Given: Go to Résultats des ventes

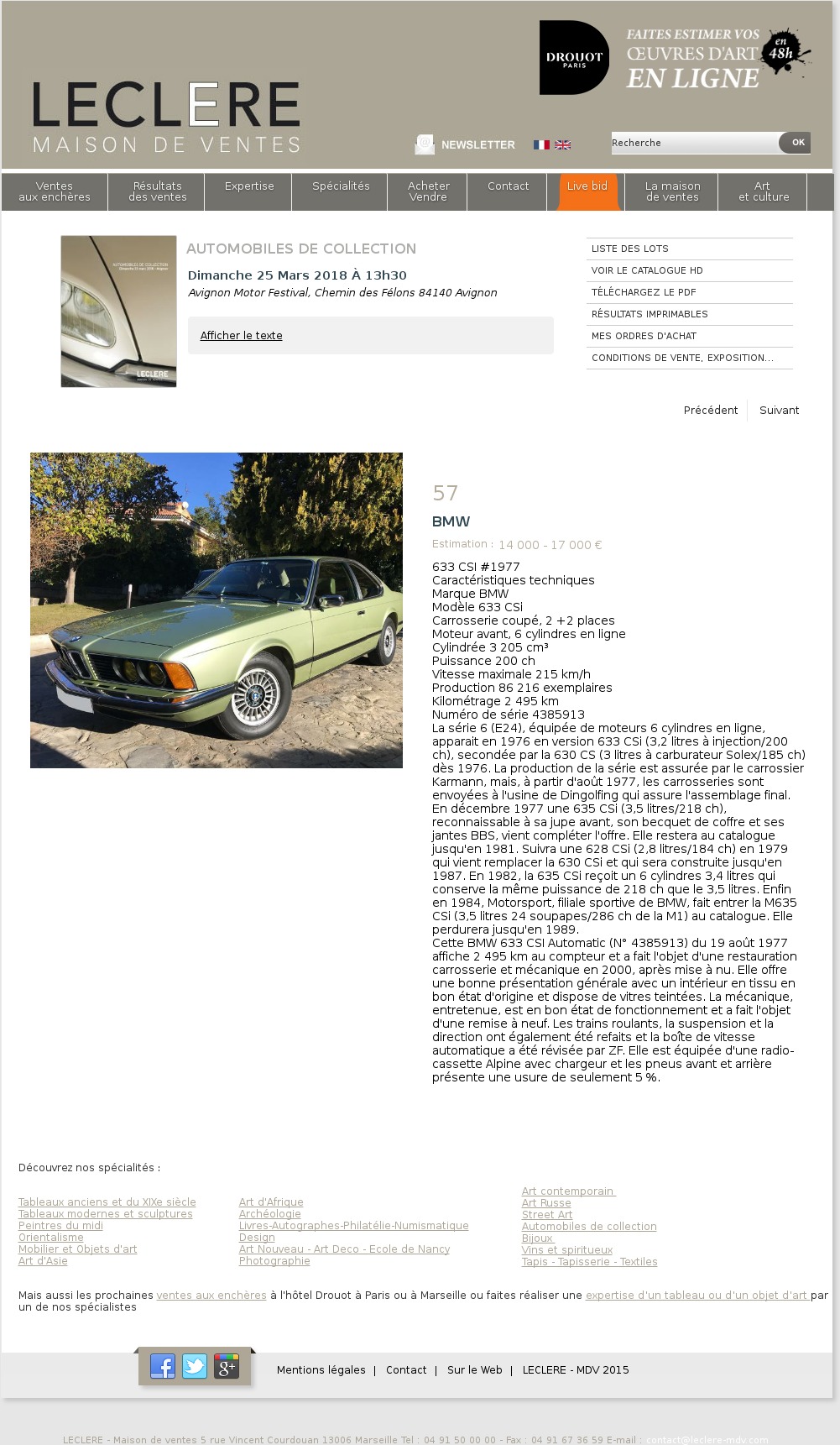Looking at the screenshot, I should [157, 191].
